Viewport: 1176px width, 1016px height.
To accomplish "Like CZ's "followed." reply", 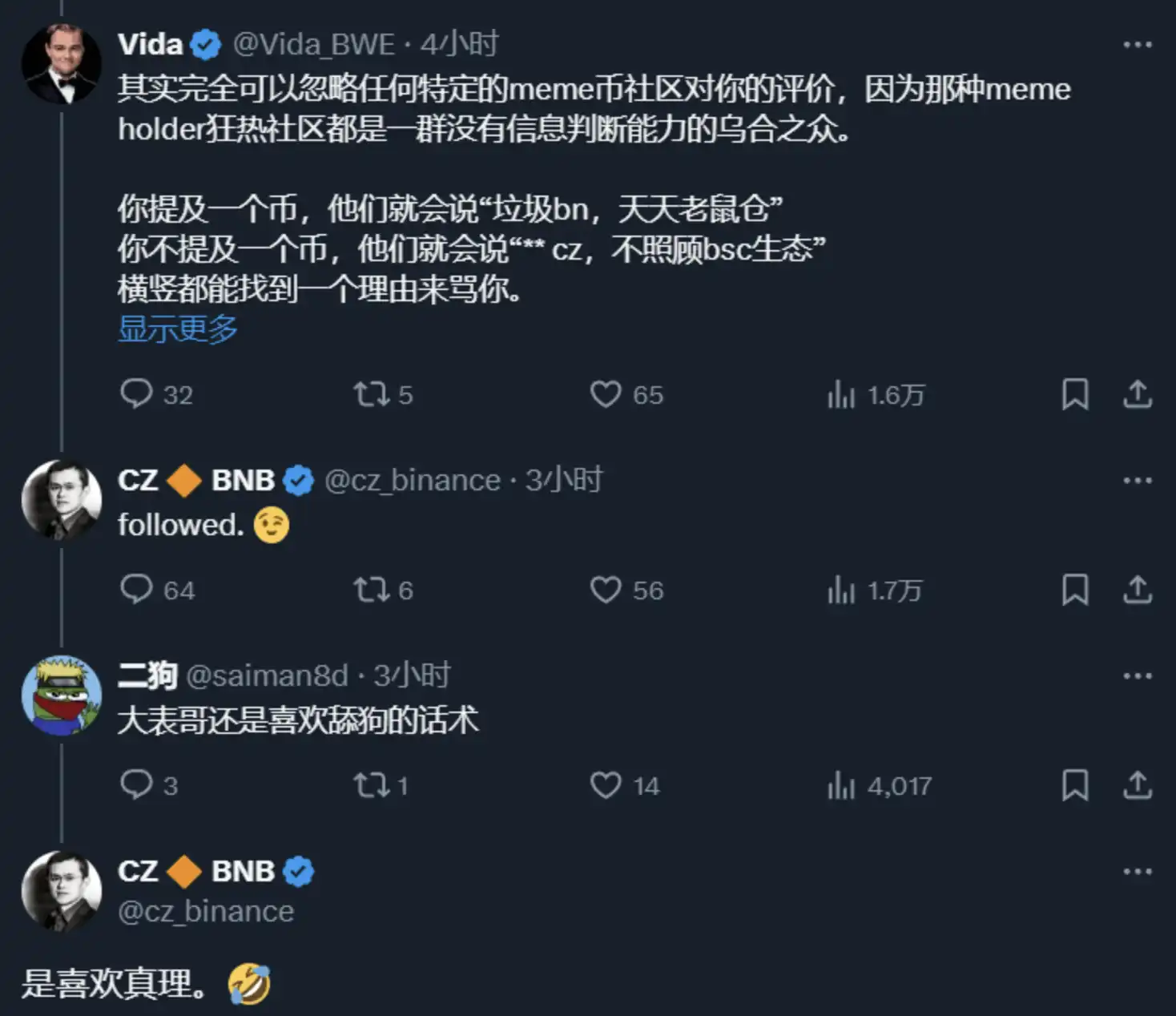I will click(x=606, y=590).
